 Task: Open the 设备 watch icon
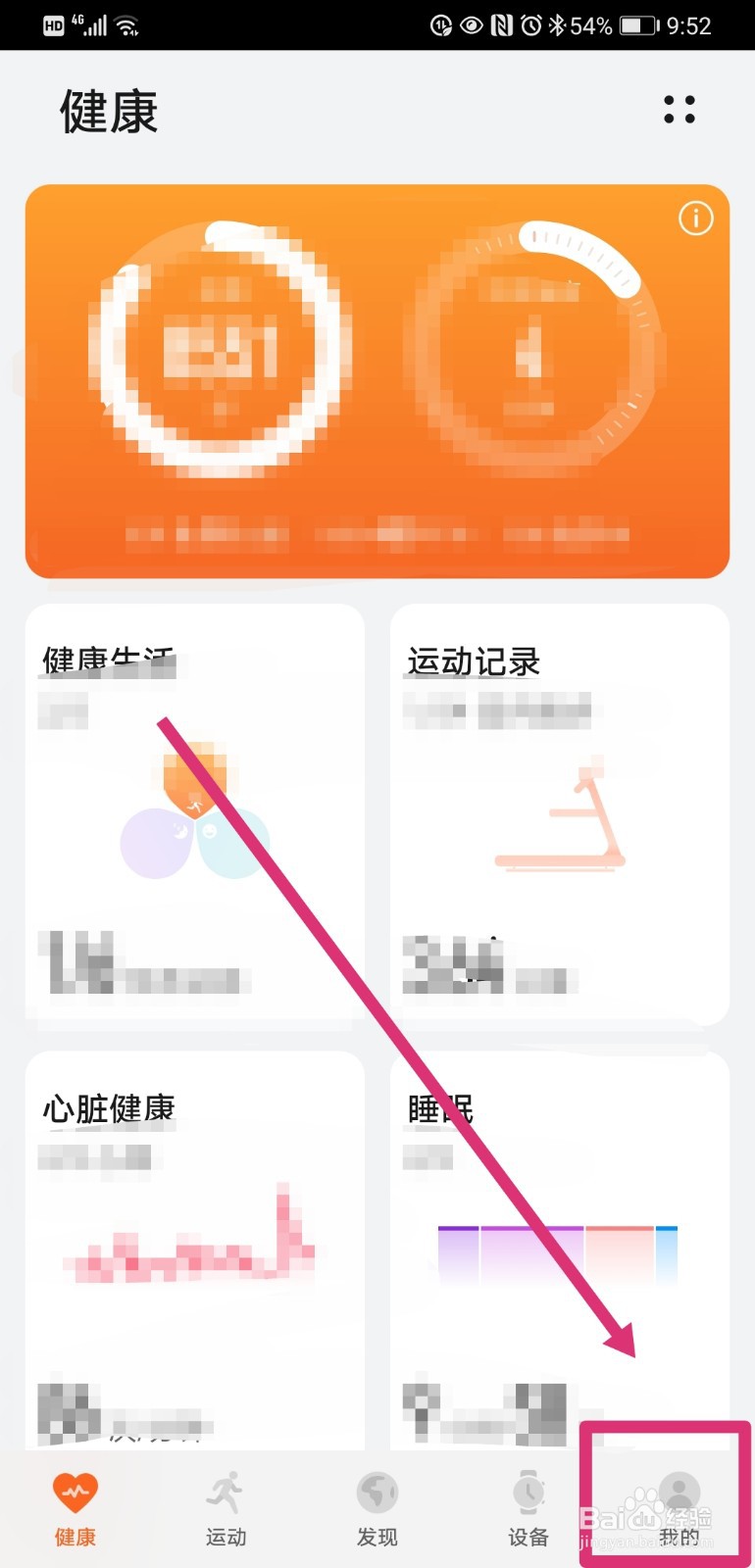(528, 1492)
